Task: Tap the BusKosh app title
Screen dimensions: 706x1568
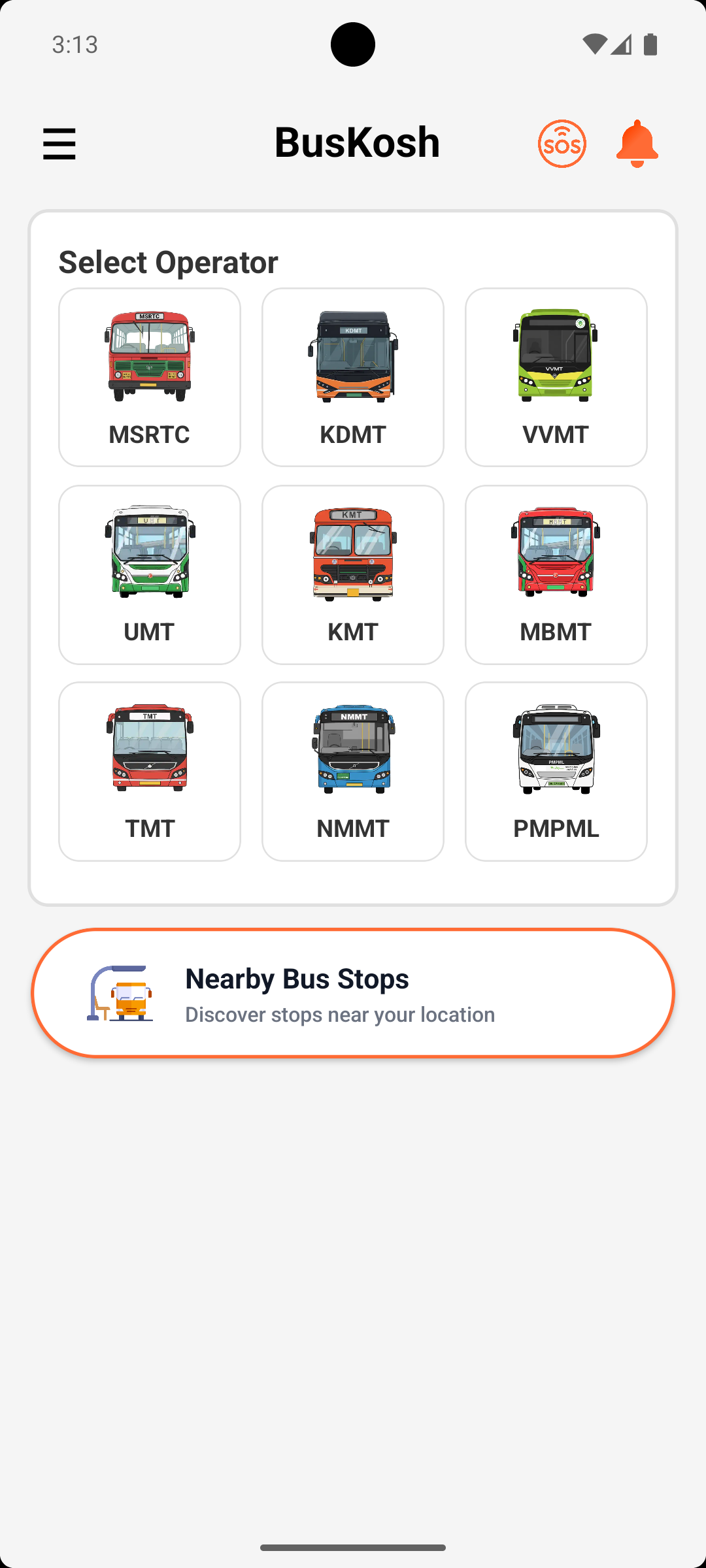Action: click(357, 142)
